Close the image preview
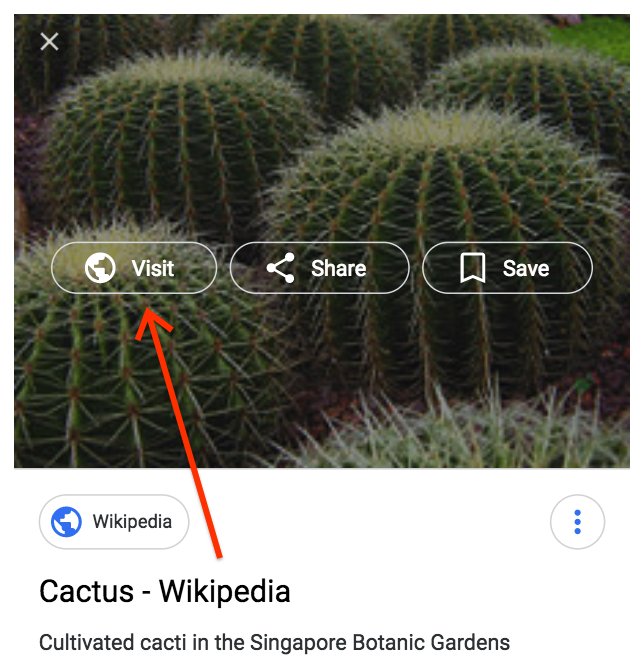Screen dimensions: 642x658 tap(49, 41)
